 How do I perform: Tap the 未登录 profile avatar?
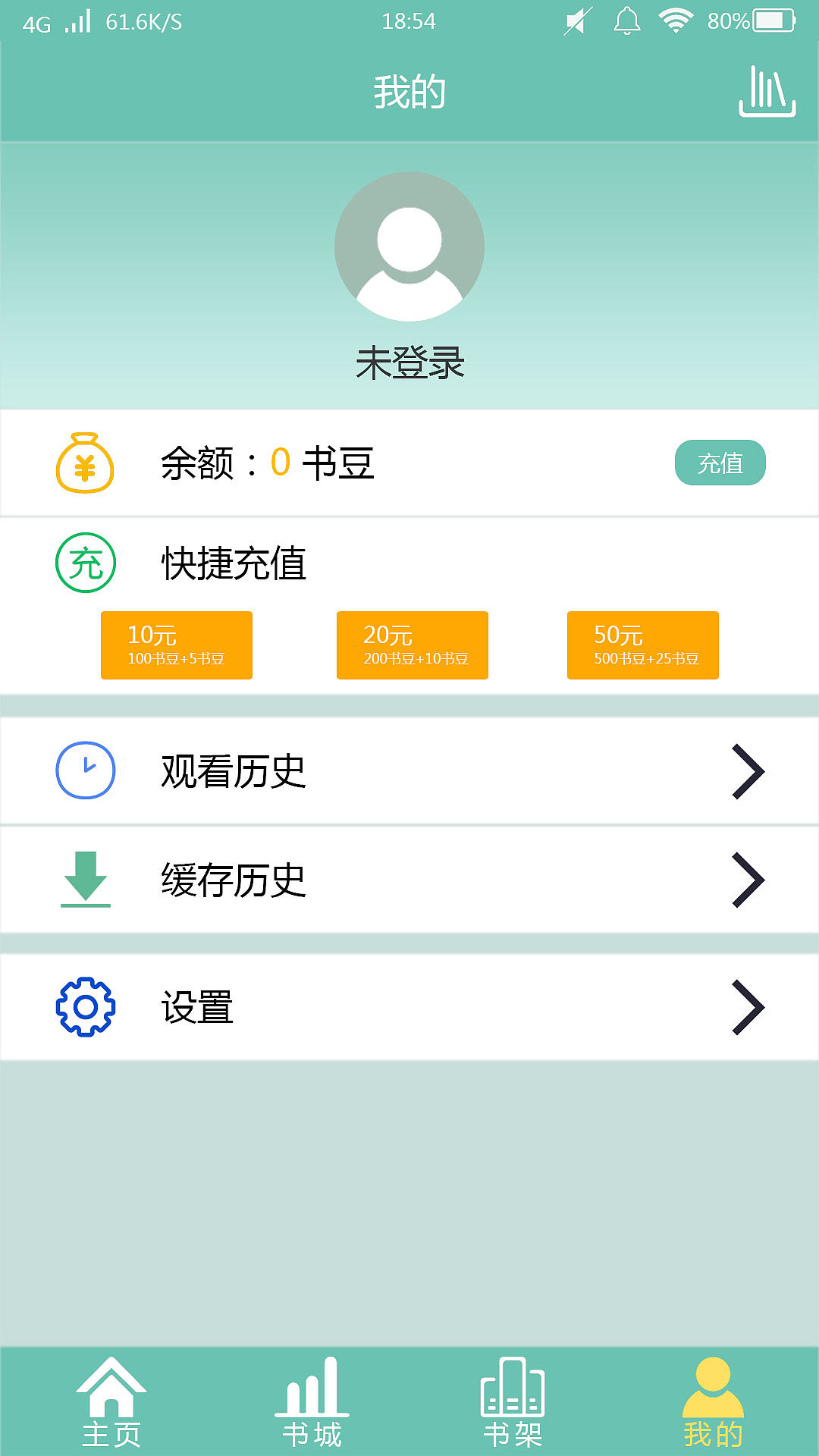pos(409,246)
